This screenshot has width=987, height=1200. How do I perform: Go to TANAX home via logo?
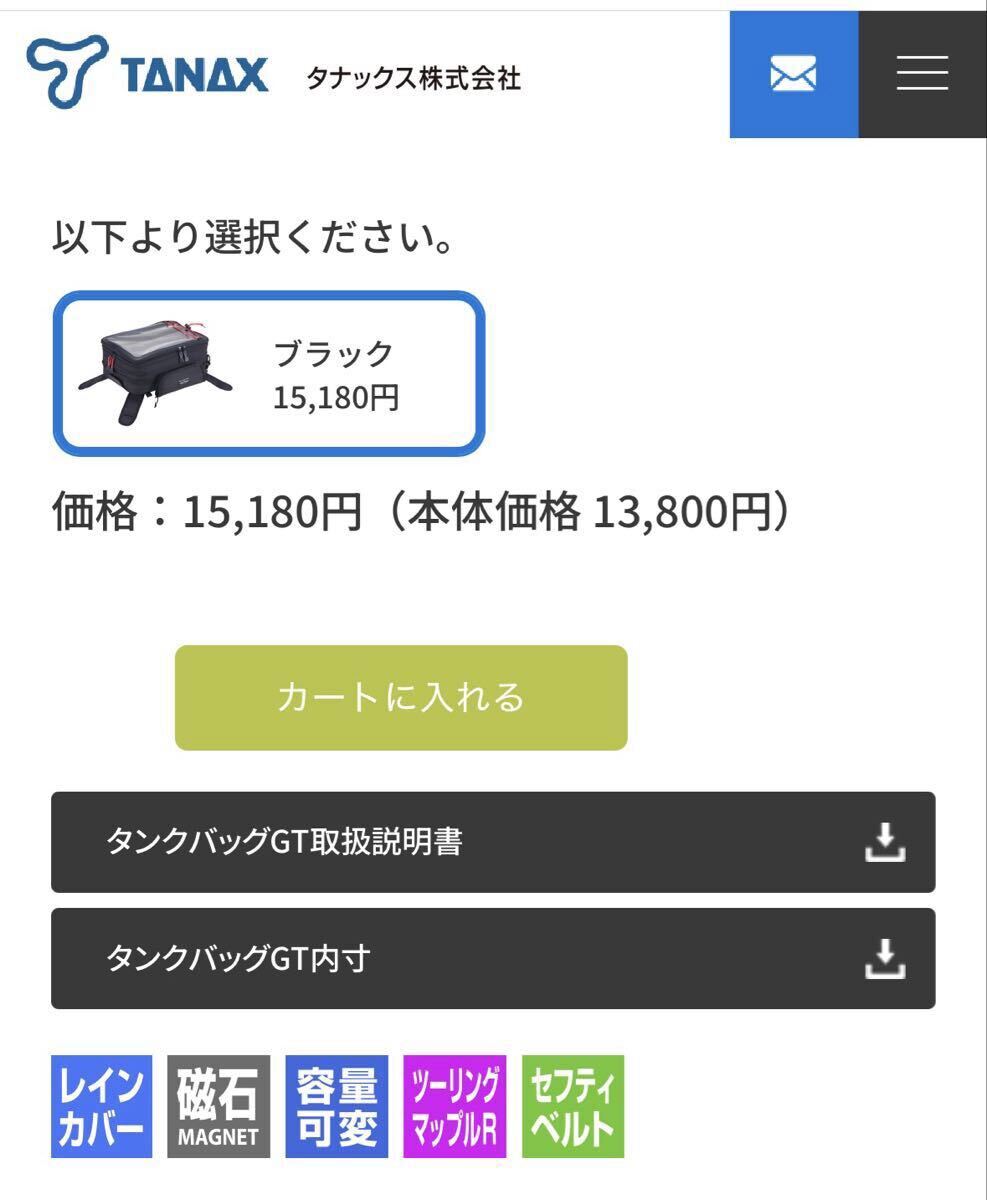pyautogui.click(x=148, y=72)
